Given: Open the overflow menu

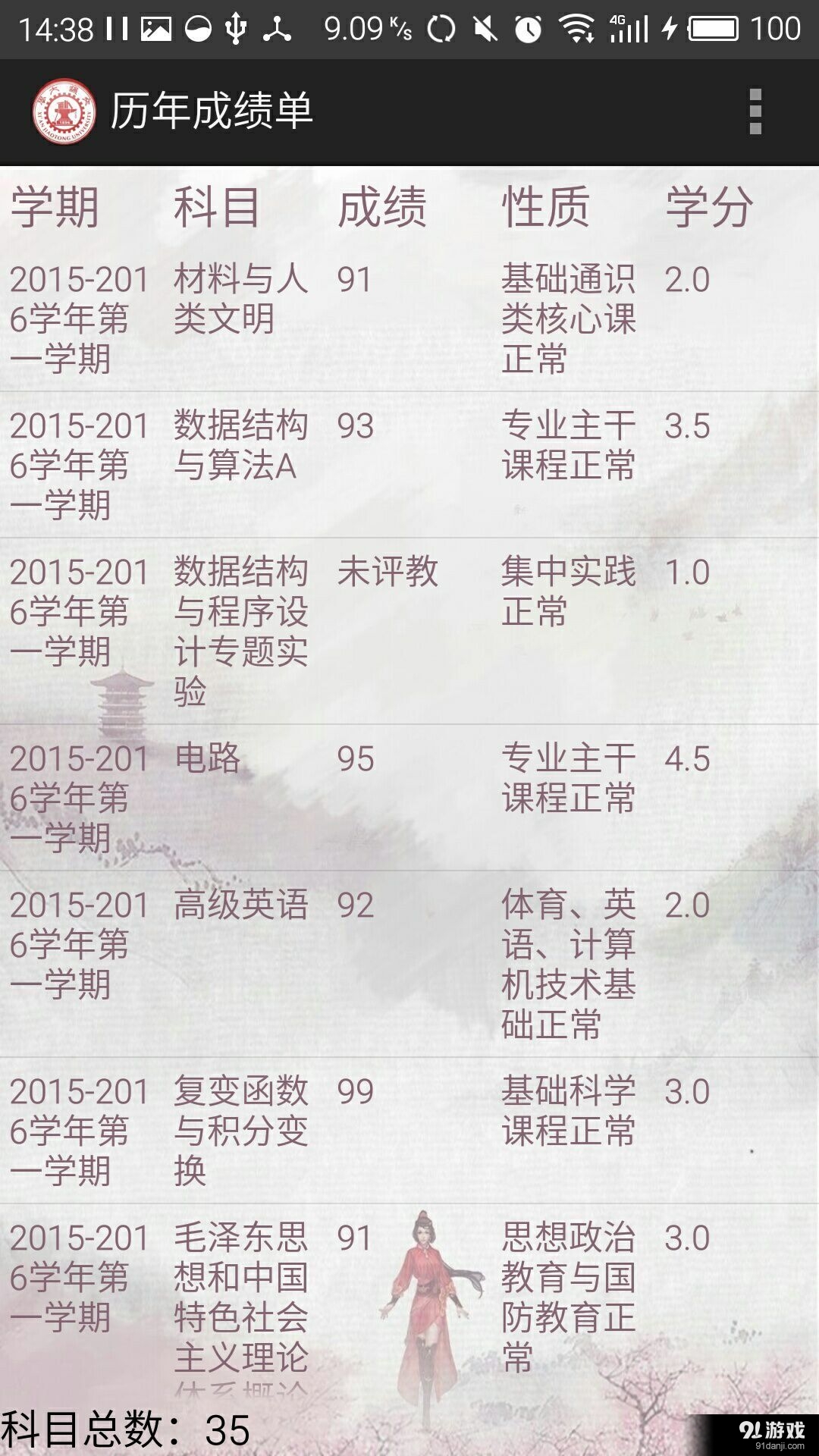Looking at the screenshot, I should (754, 112).
